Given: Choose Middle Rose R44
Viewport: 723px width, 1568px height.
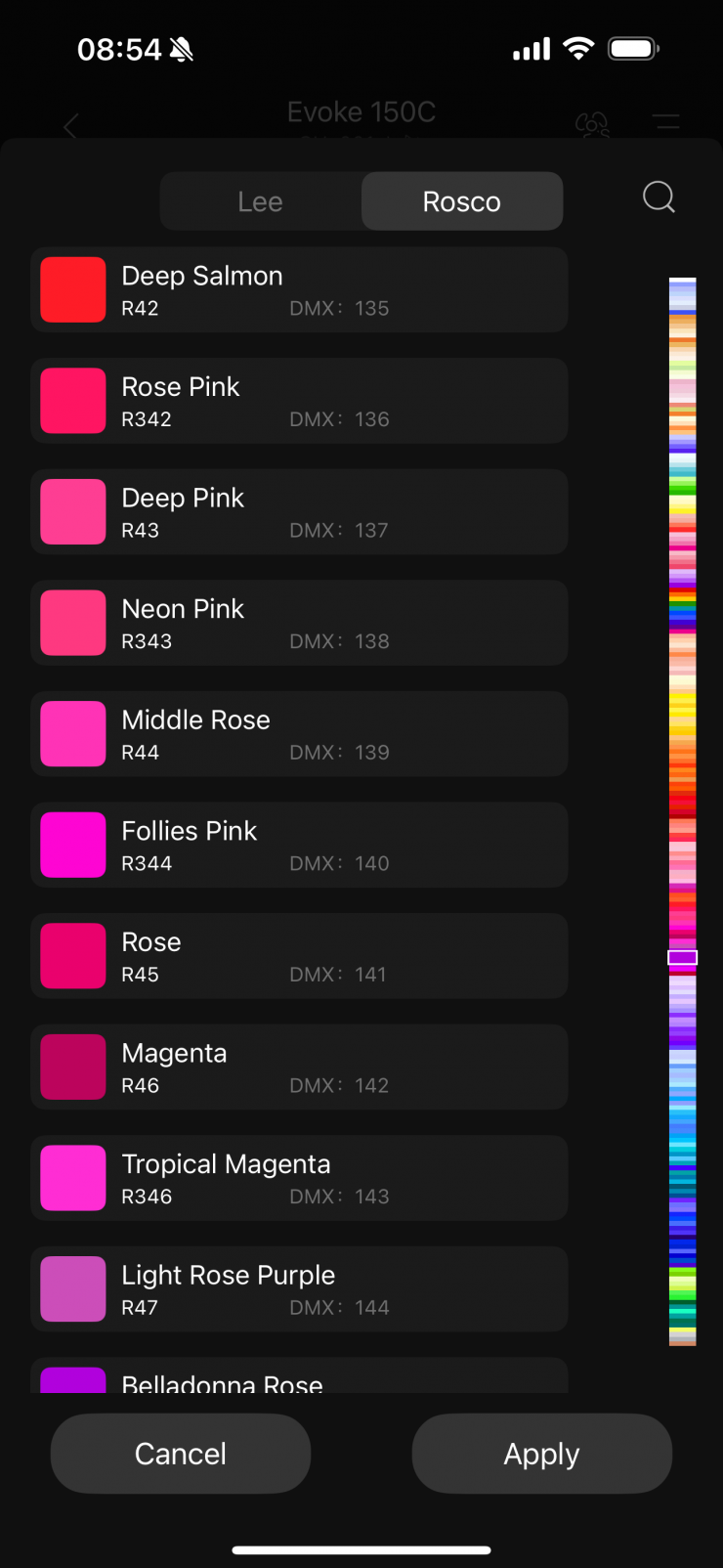Looking at the screenshot, I should pos(299,734).
